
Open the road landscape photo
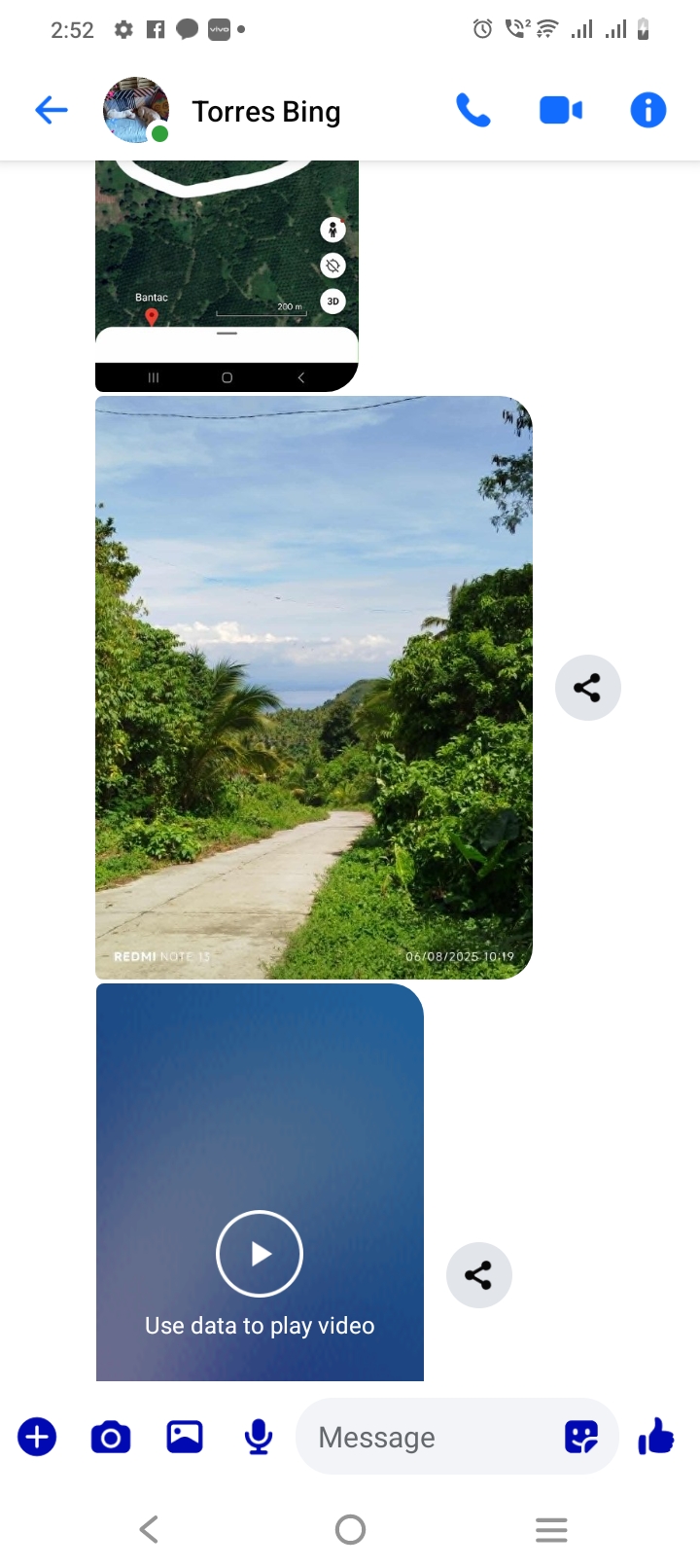[313, 687]
